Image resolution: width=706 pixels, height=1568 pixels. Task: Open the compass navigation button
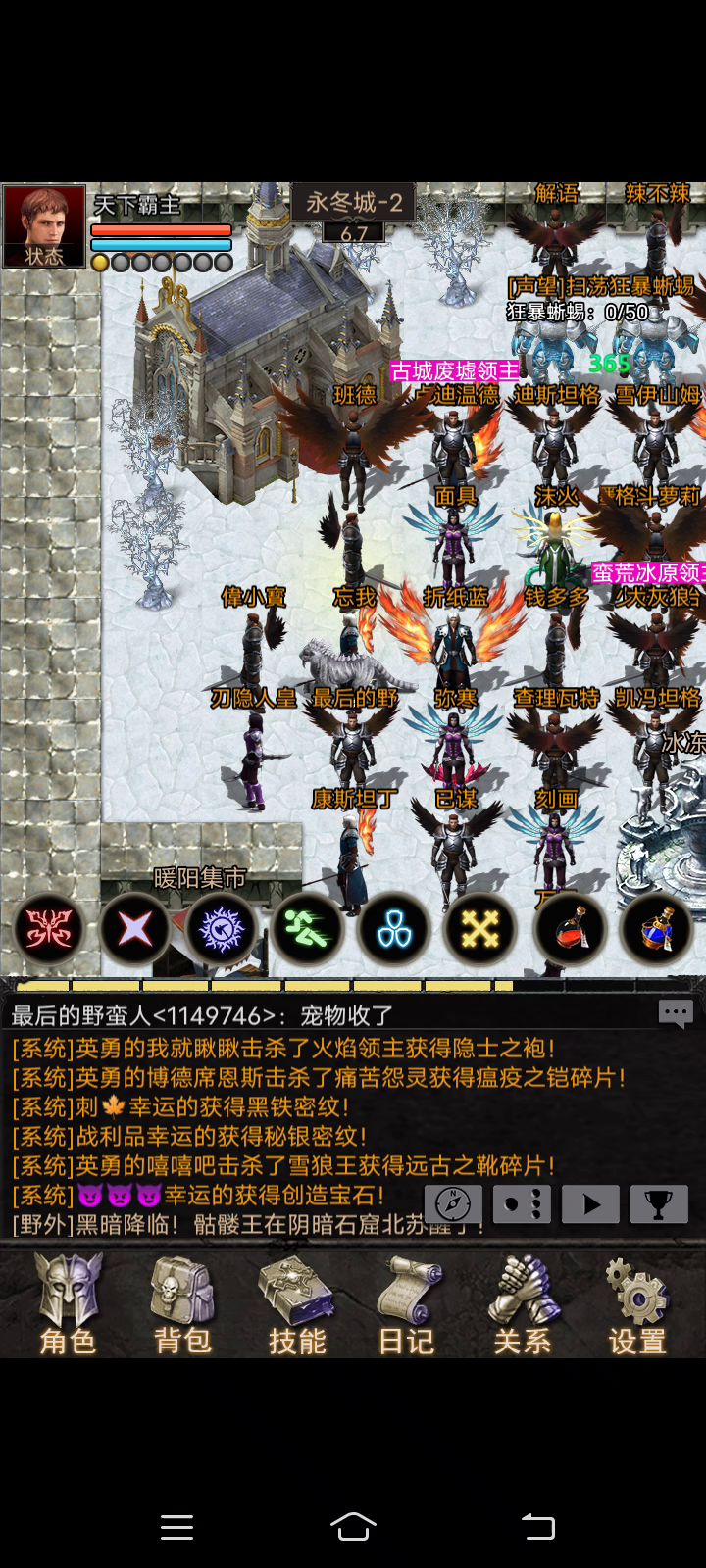point(453,1203)
